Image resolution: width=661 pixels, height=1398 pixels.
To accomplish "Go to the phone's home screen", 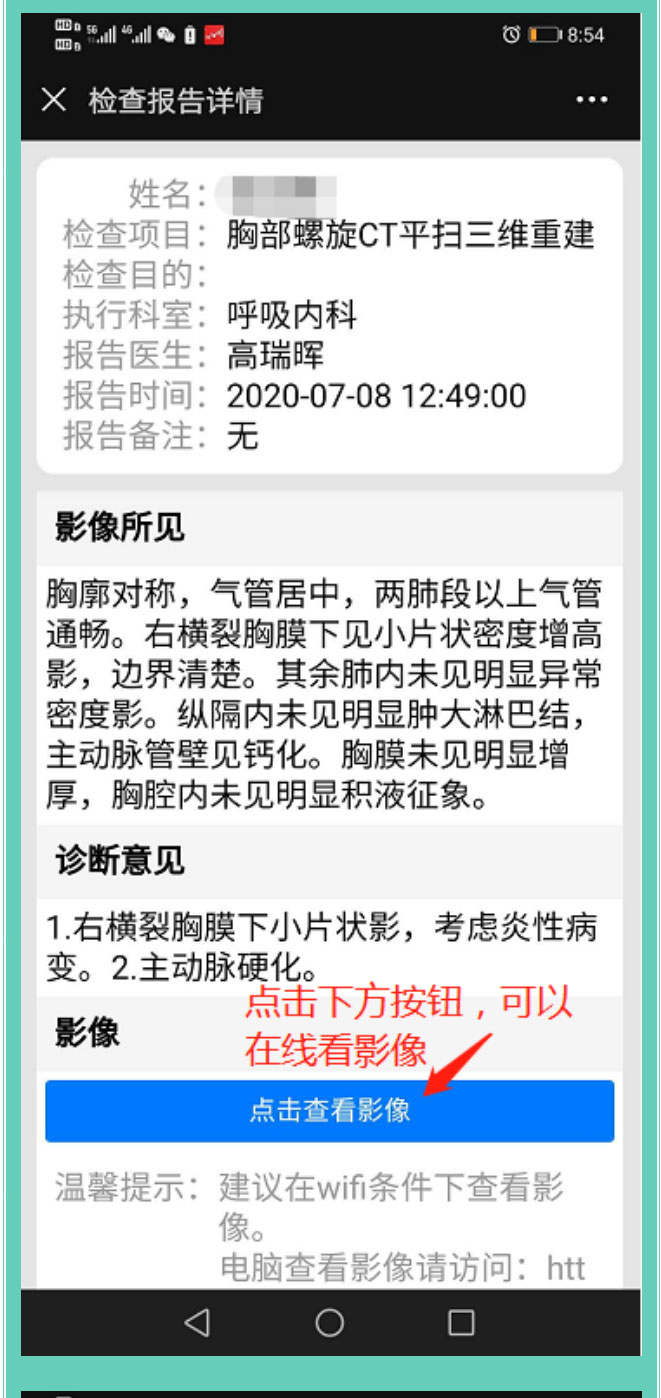I will click(330, 1322).
